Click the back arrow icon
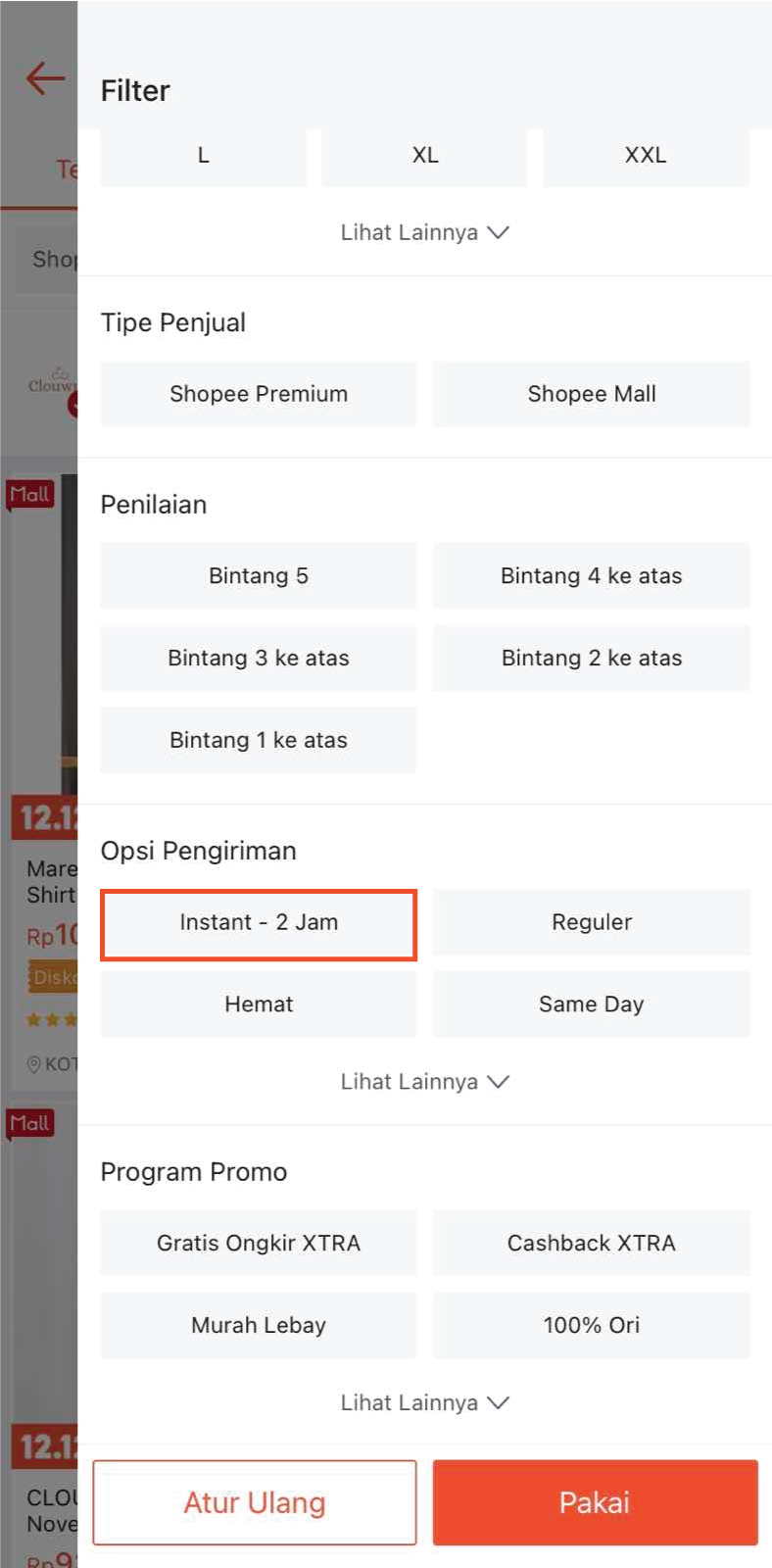Image resolution: width=772 pixels, height=1568 pixels. (44, 78)
